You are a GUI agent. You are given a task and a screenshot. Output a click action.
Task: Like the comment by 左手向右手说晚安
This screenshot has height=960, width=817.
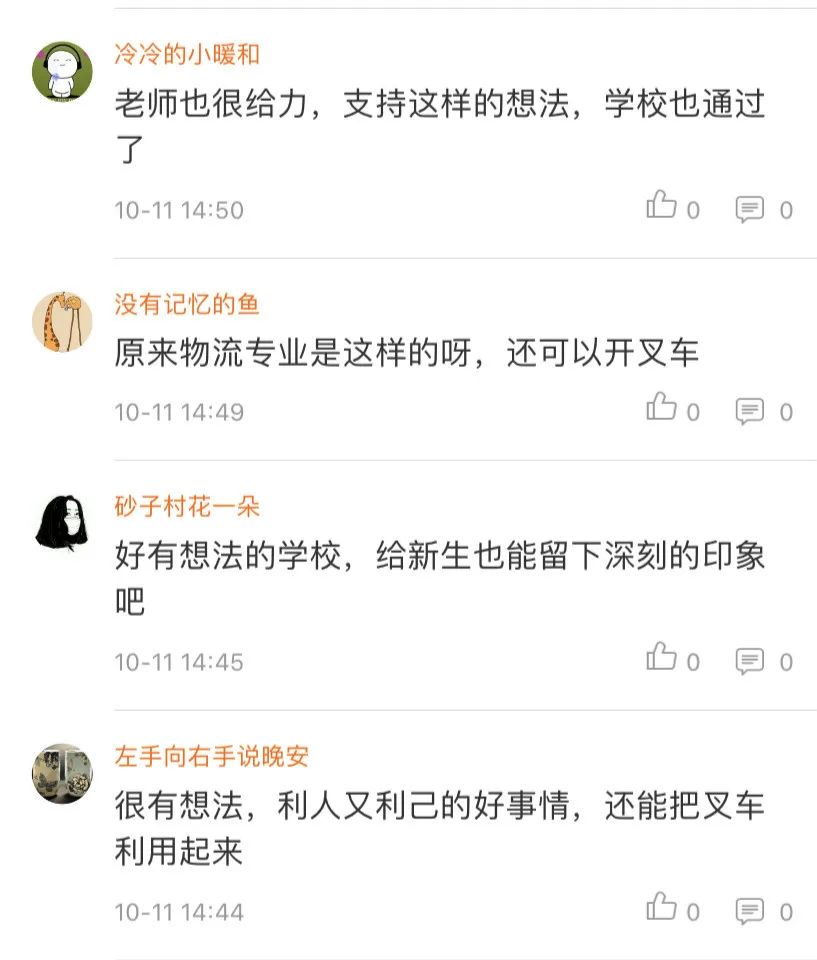(662, 909)
